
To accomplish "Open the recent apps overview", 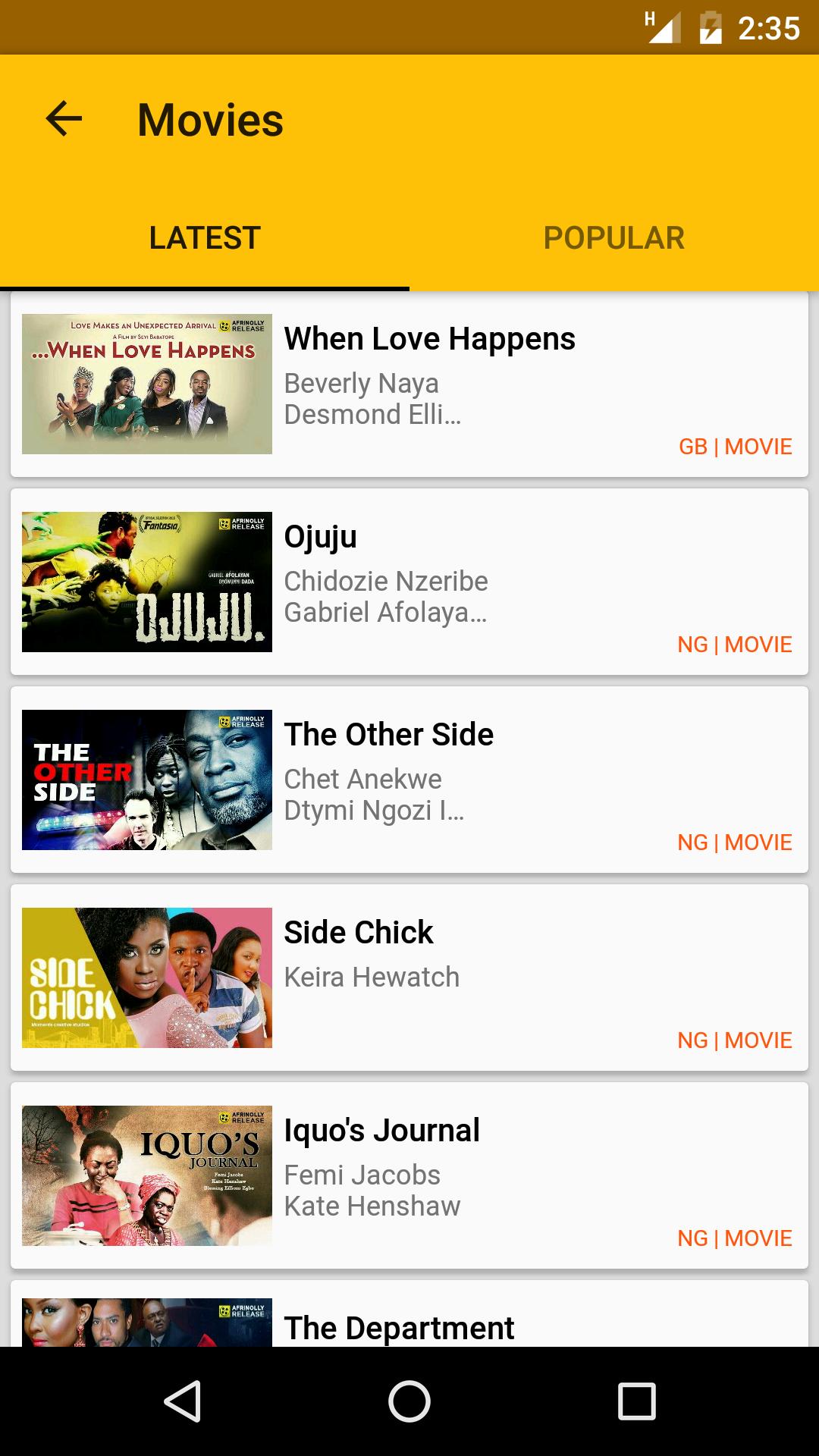I will click(636, 1401).
